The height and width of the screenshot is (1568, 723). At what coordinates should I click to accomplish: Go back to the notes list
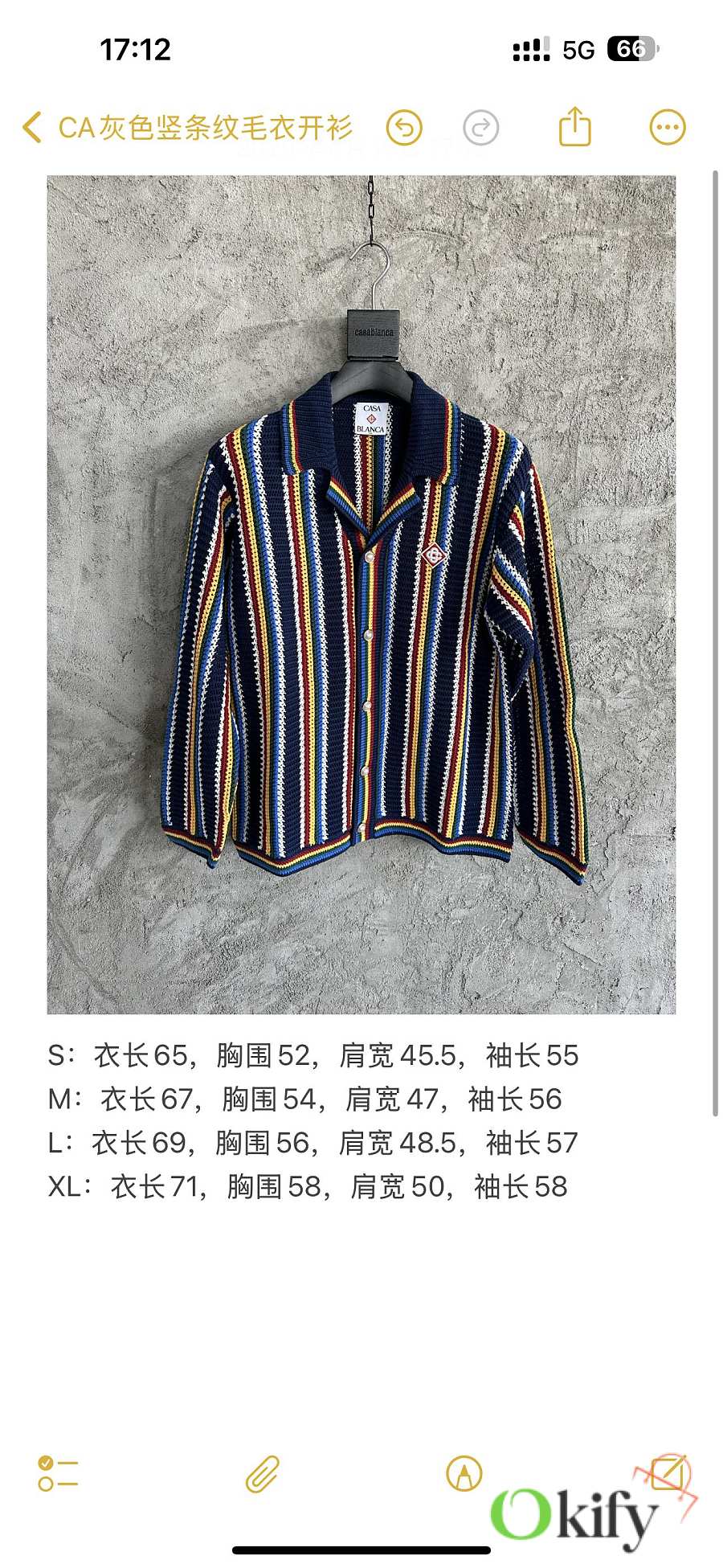pyautogui.click(x=33, y=128)
